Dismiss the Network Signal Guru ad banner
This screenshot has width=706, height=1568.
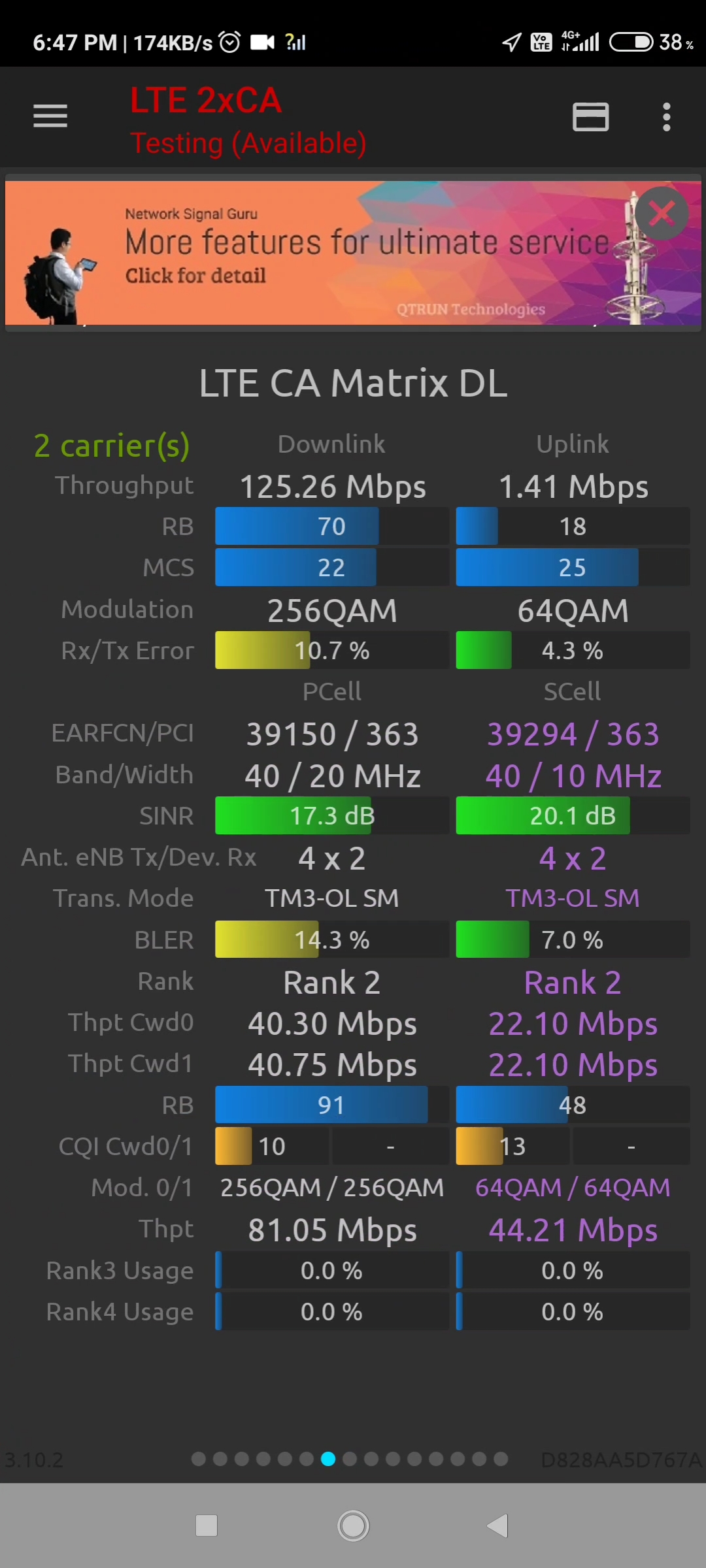coord(662,213)
